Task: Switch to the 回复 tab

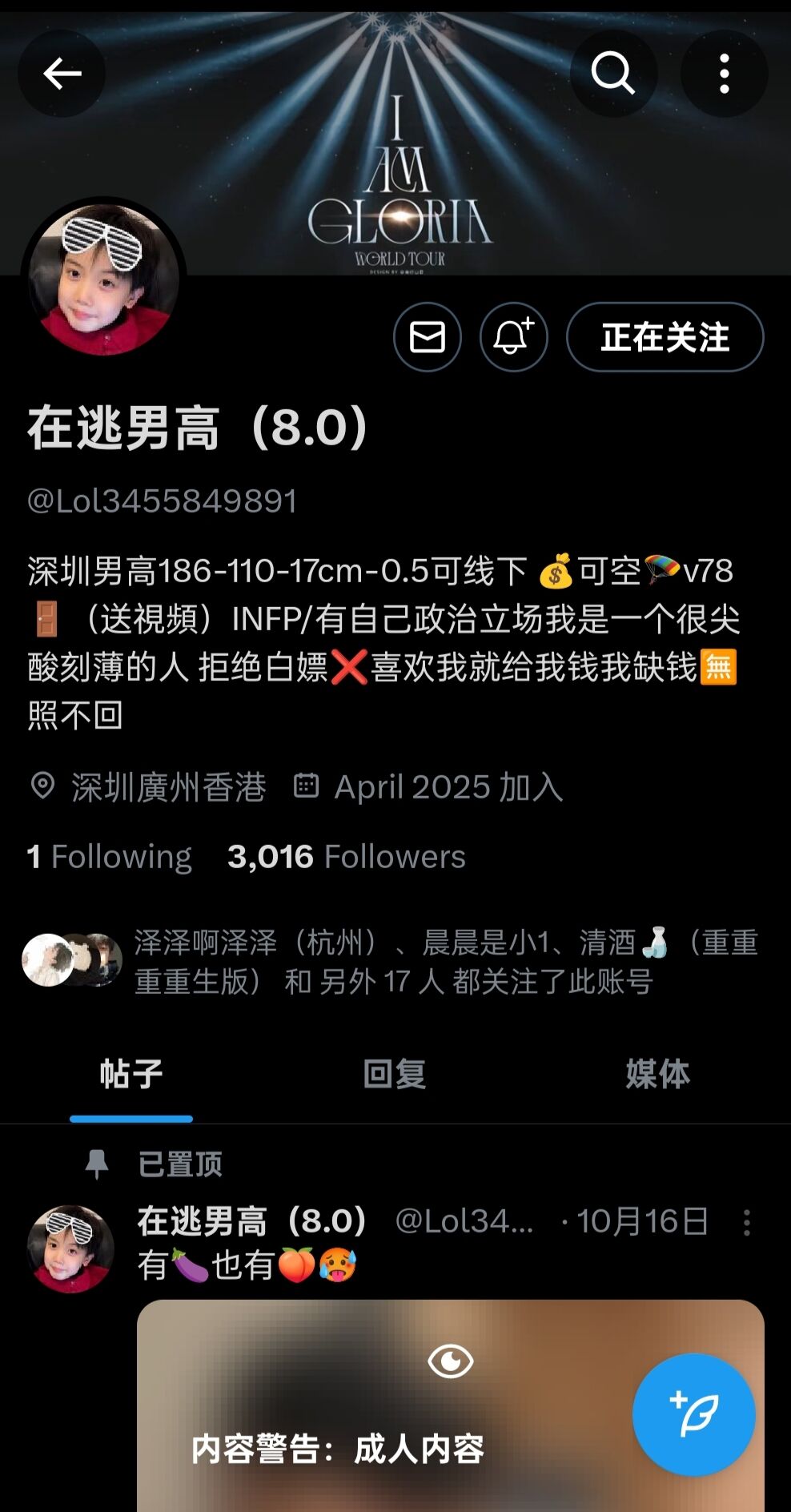Action: 394,1074
